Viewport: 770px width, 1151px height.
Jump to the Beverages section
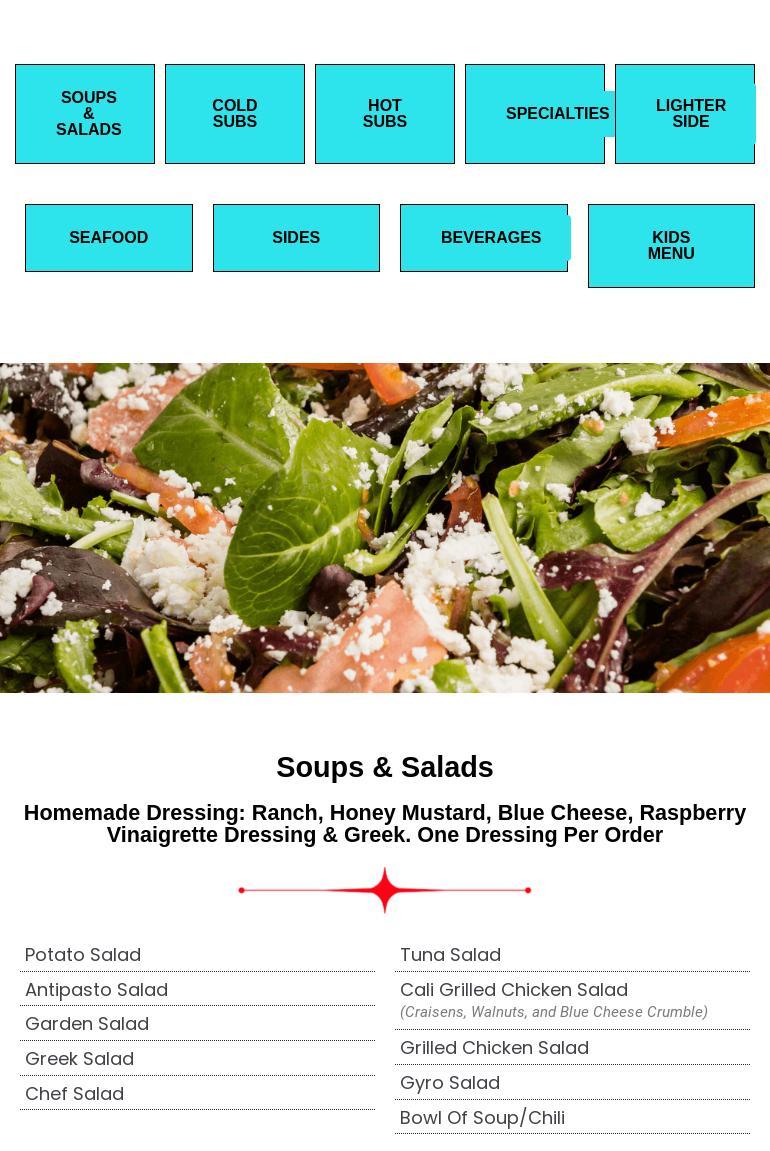(484, 238)
